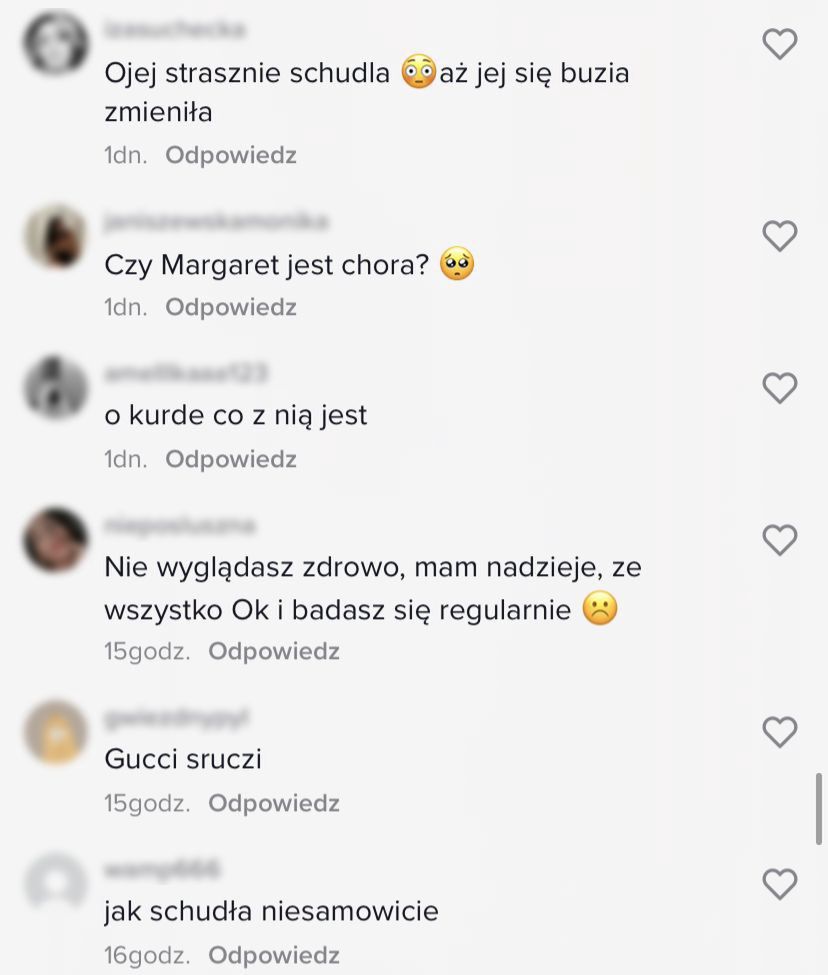The image size is (828, 975).
Task: Like the comment 'jak schudła niesamowicie'
Action: pos(779,884)
